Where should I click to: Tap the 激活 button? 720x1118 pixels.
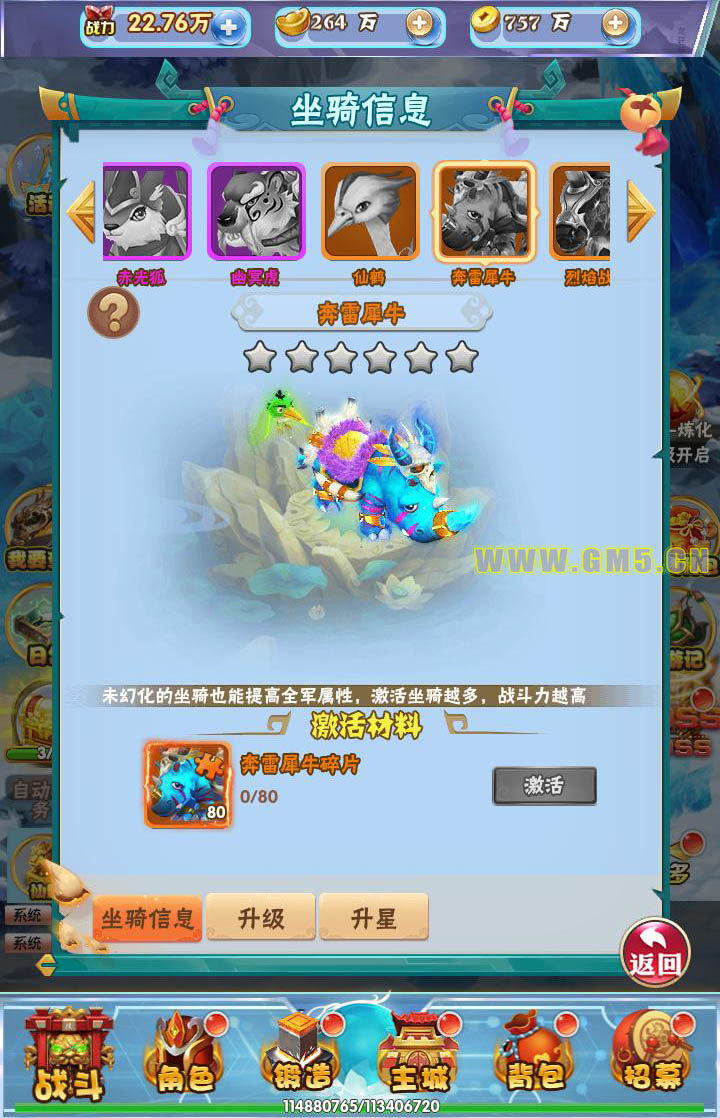tap(544, 786)
